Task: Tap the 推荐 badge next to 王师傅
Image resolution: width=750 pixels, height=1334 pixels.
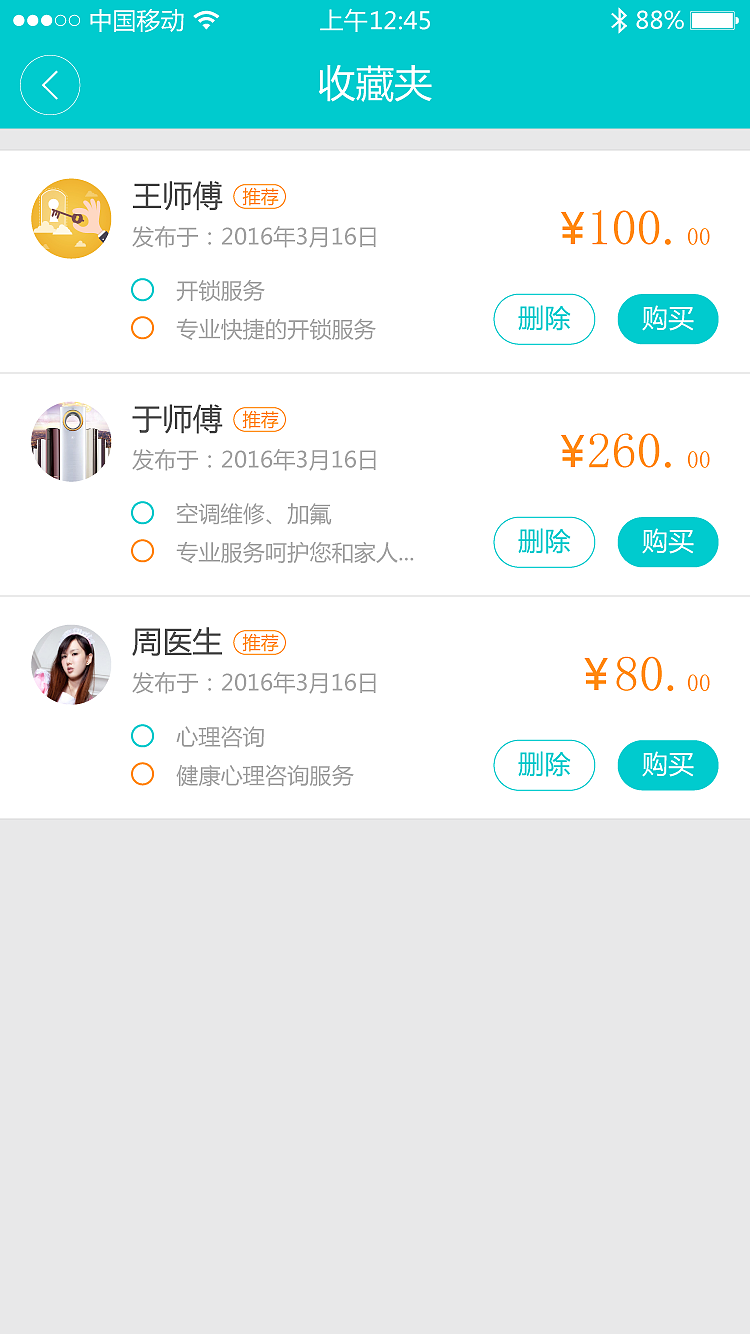Action: tap(260, 196)
